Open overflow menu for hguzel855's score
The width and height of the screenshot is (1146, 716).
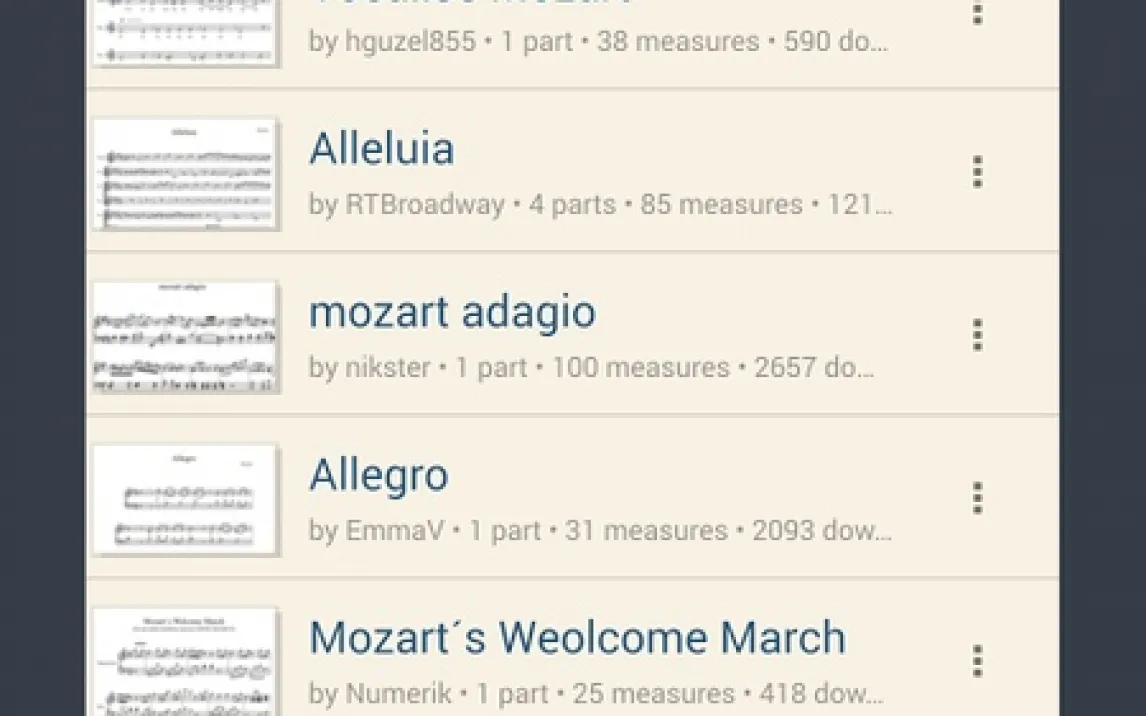(x=977, y=14)
